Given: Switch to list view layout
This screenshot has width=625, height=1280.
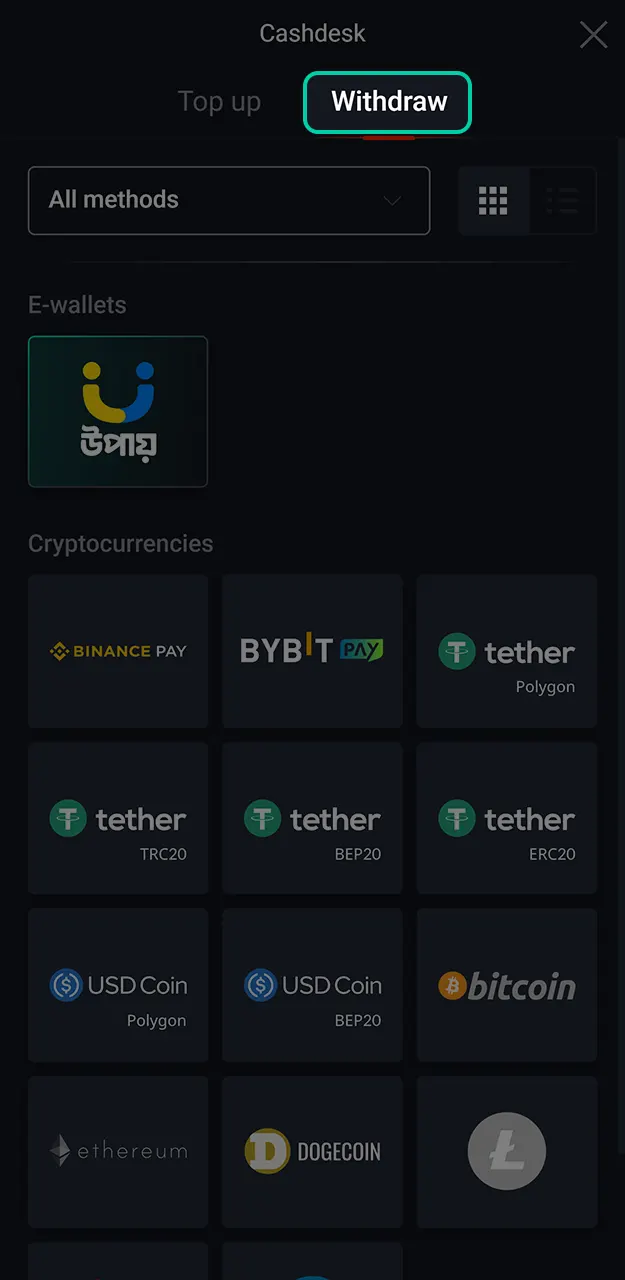Looking at the screenshot, I should [x=563, y=201].
